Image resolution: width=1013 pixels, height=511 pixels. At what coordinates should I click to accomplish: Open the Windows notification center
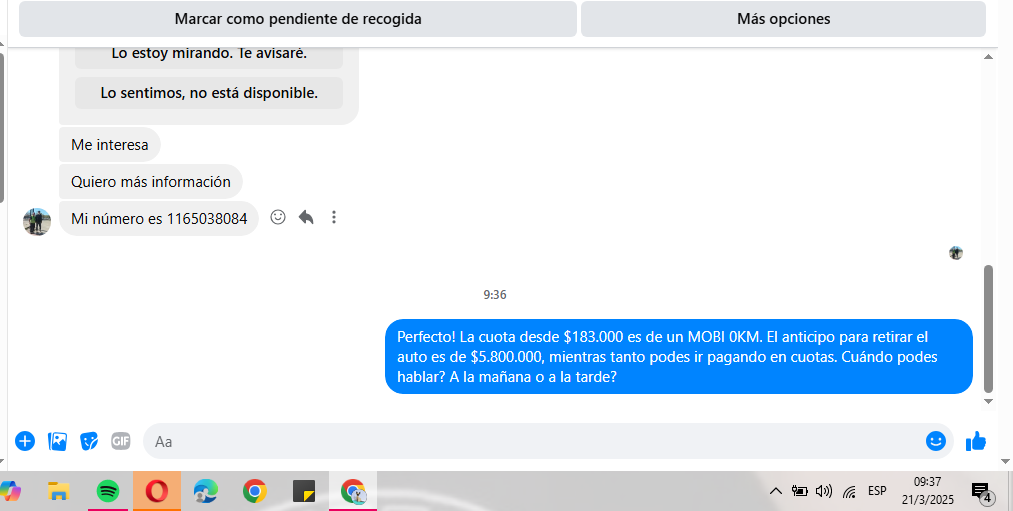tap(981, 491)
